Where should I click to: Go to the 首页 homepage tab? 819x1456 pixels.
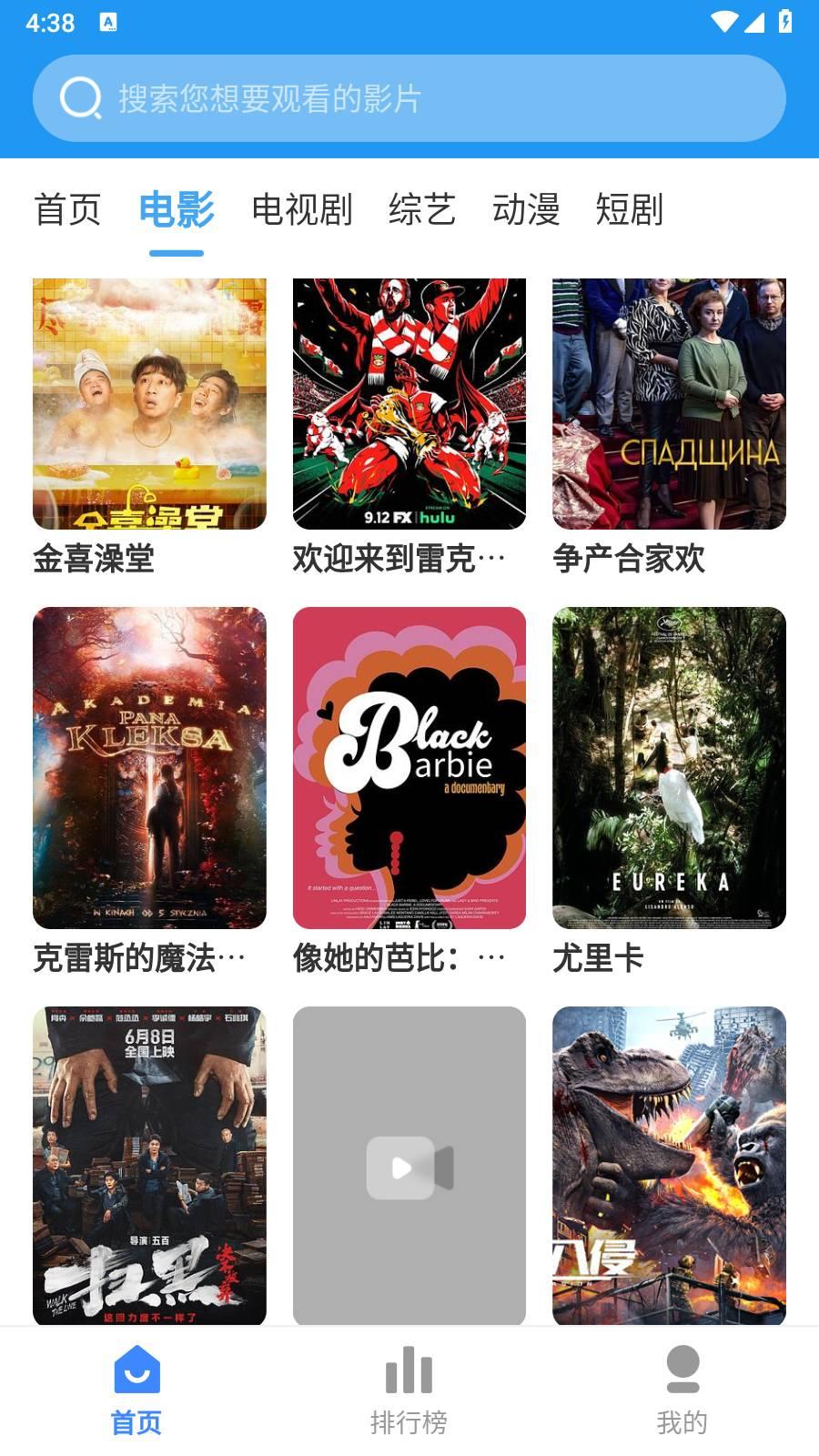click(x=68, y=208)
